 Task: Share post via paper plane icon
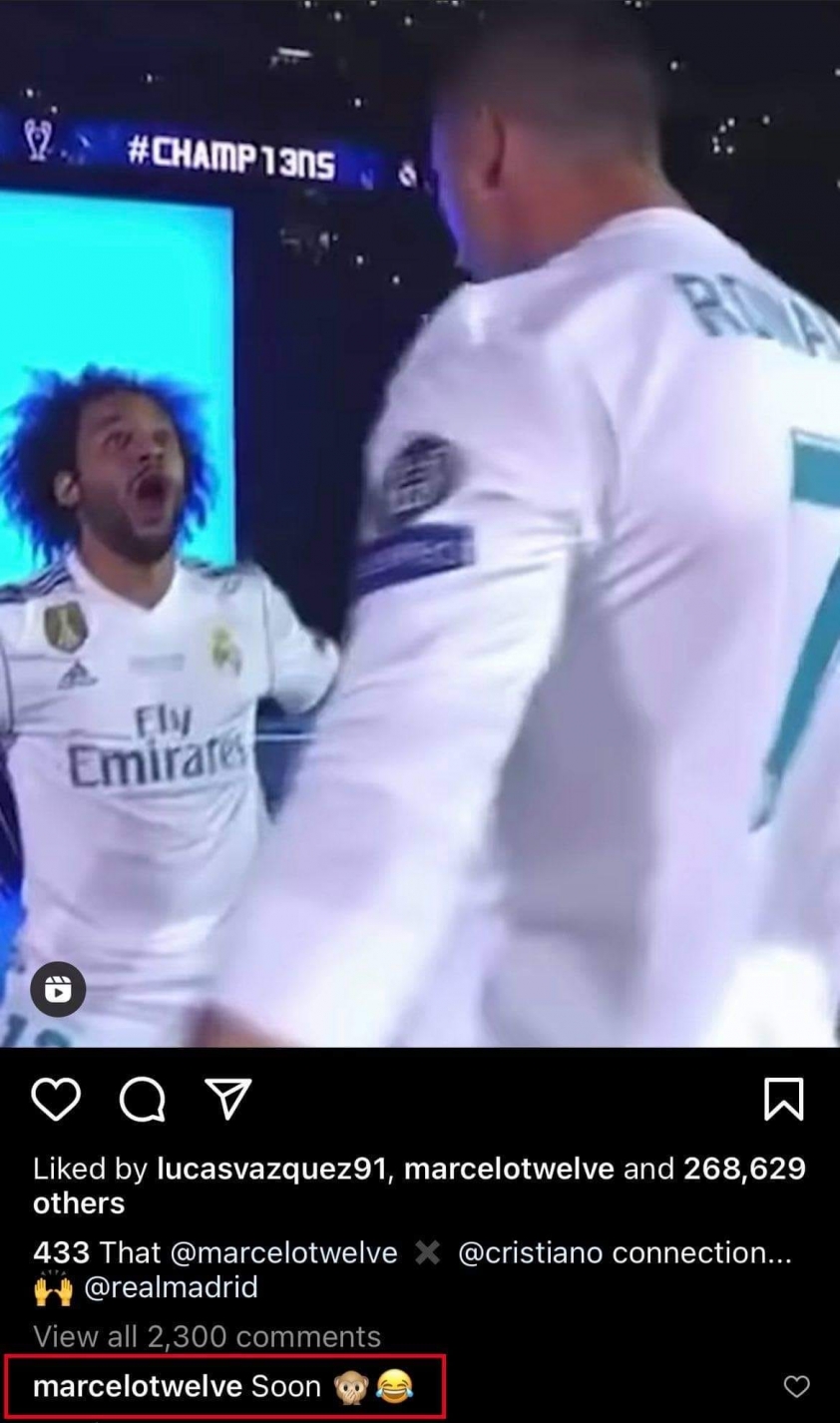click(x=227, y=1100)
